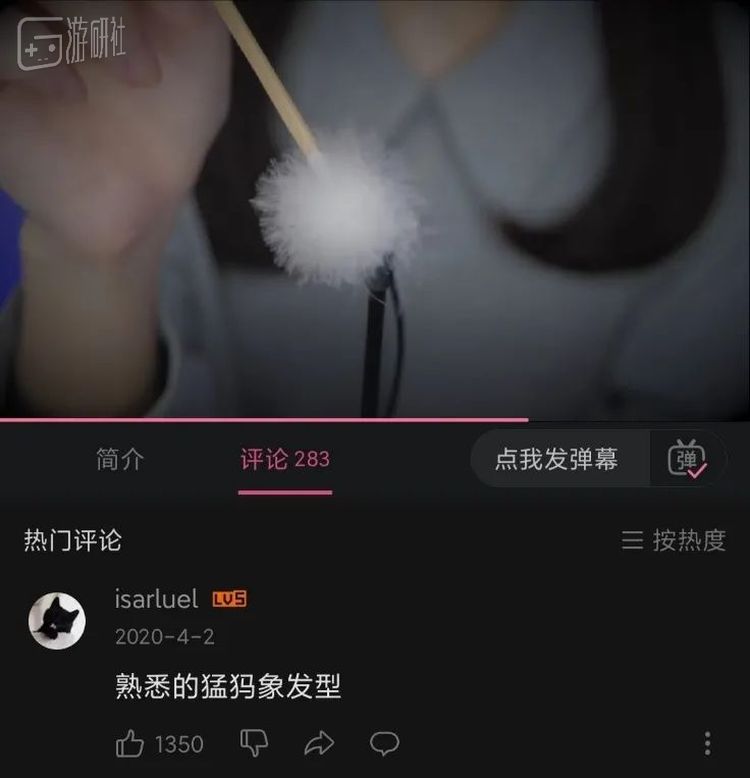Open isarluel's profile avatar
Image resolution: width=750 pixels, height=778 pixels.
tap(57, 621)
